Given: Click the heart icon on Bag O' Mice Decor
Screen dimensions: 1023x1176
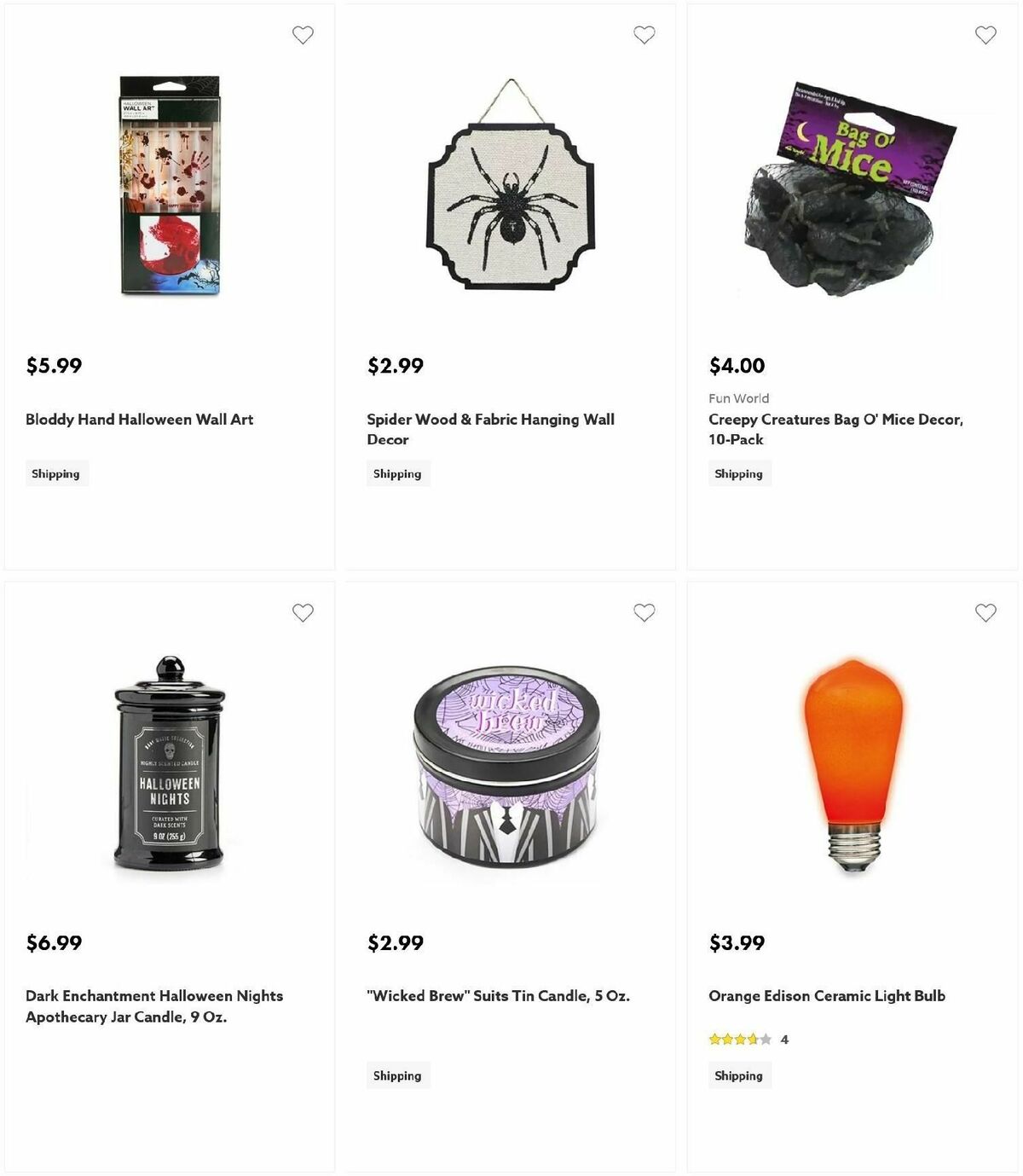Looking at the screenshot, I should [985, 34].
